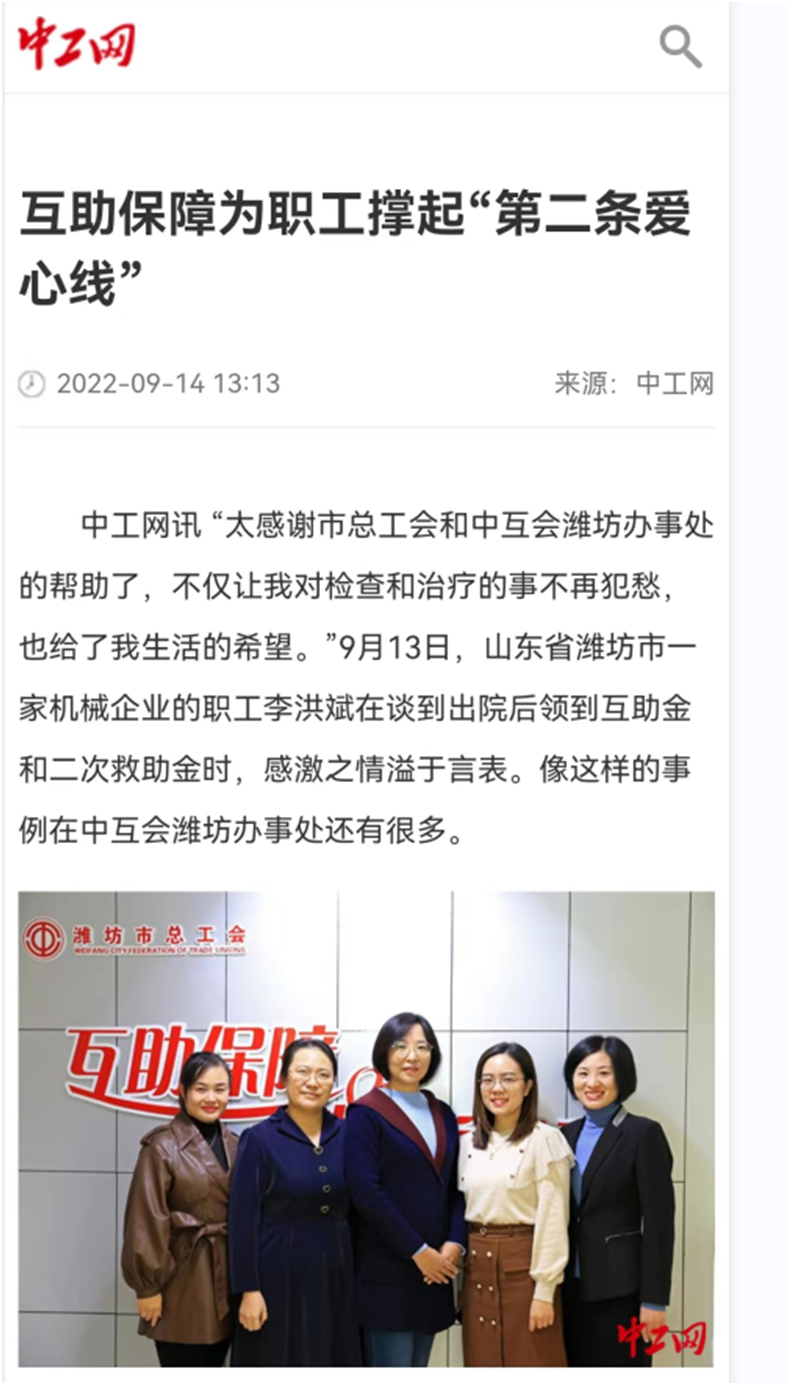Open the article photo of five women
This screenshot has height=1385, width=792.
tap(366, 1128)
